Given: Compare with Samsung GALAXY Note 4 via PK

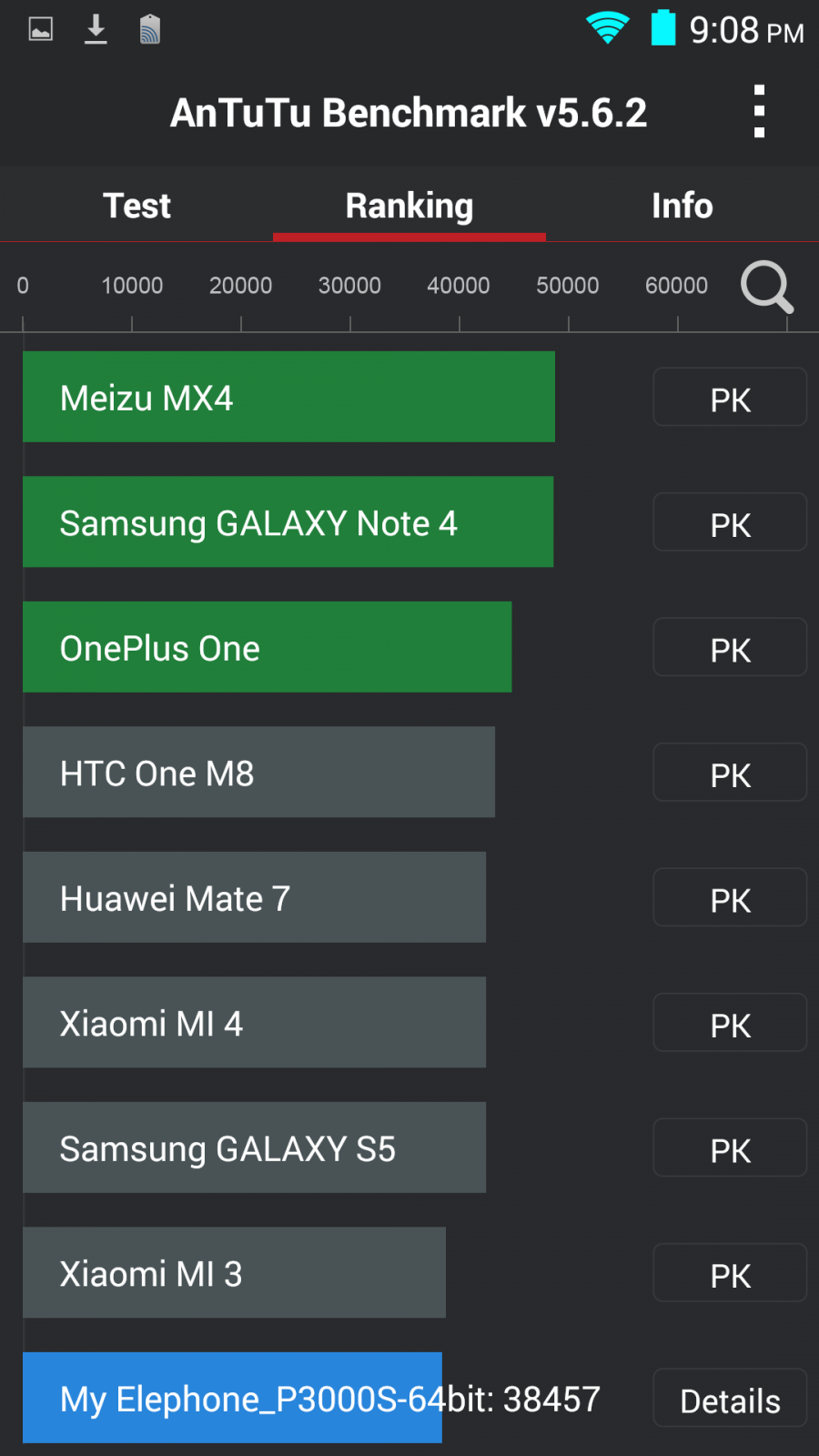Looking at the screenshot, I should tap(730, 522).
